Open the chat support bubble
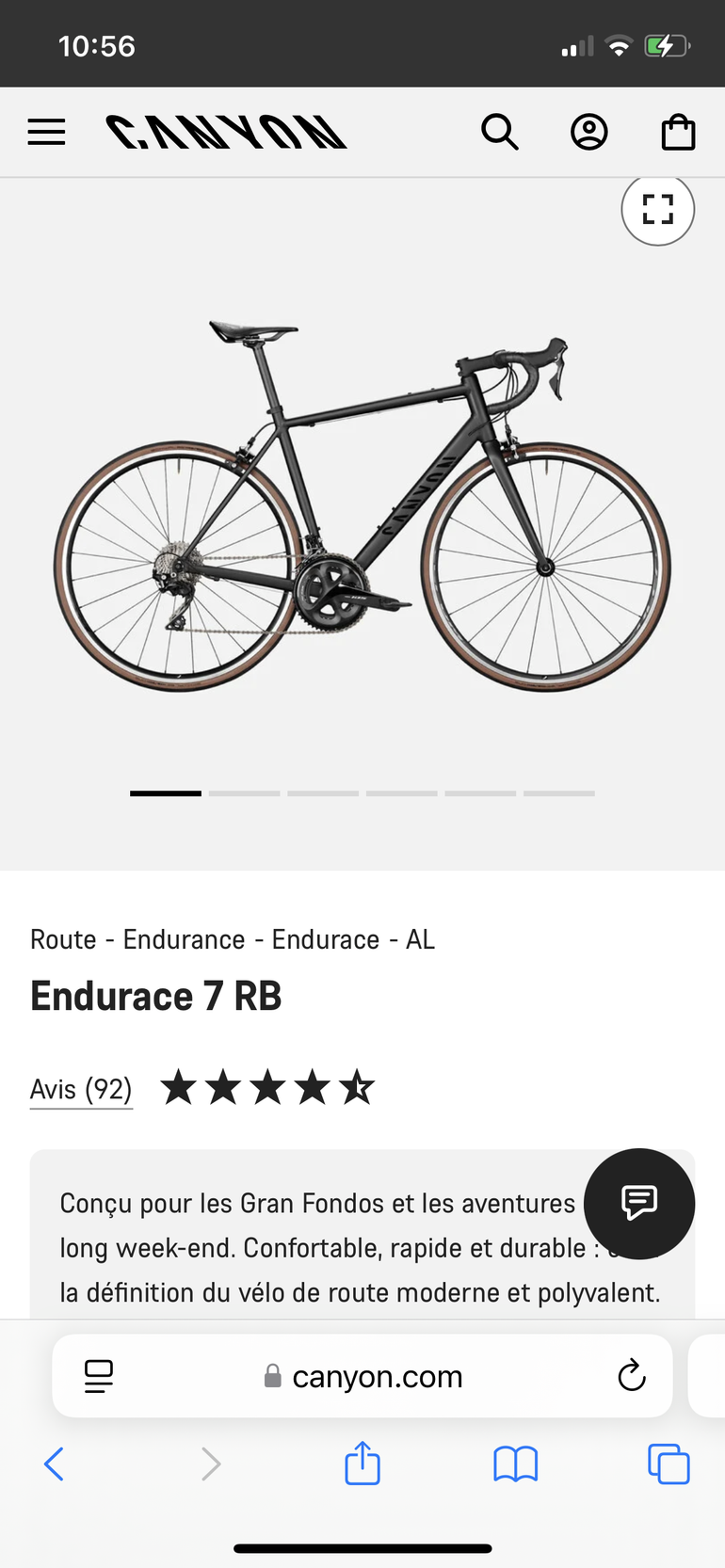Viewport: 725px width, 1568px height. 639,1203
